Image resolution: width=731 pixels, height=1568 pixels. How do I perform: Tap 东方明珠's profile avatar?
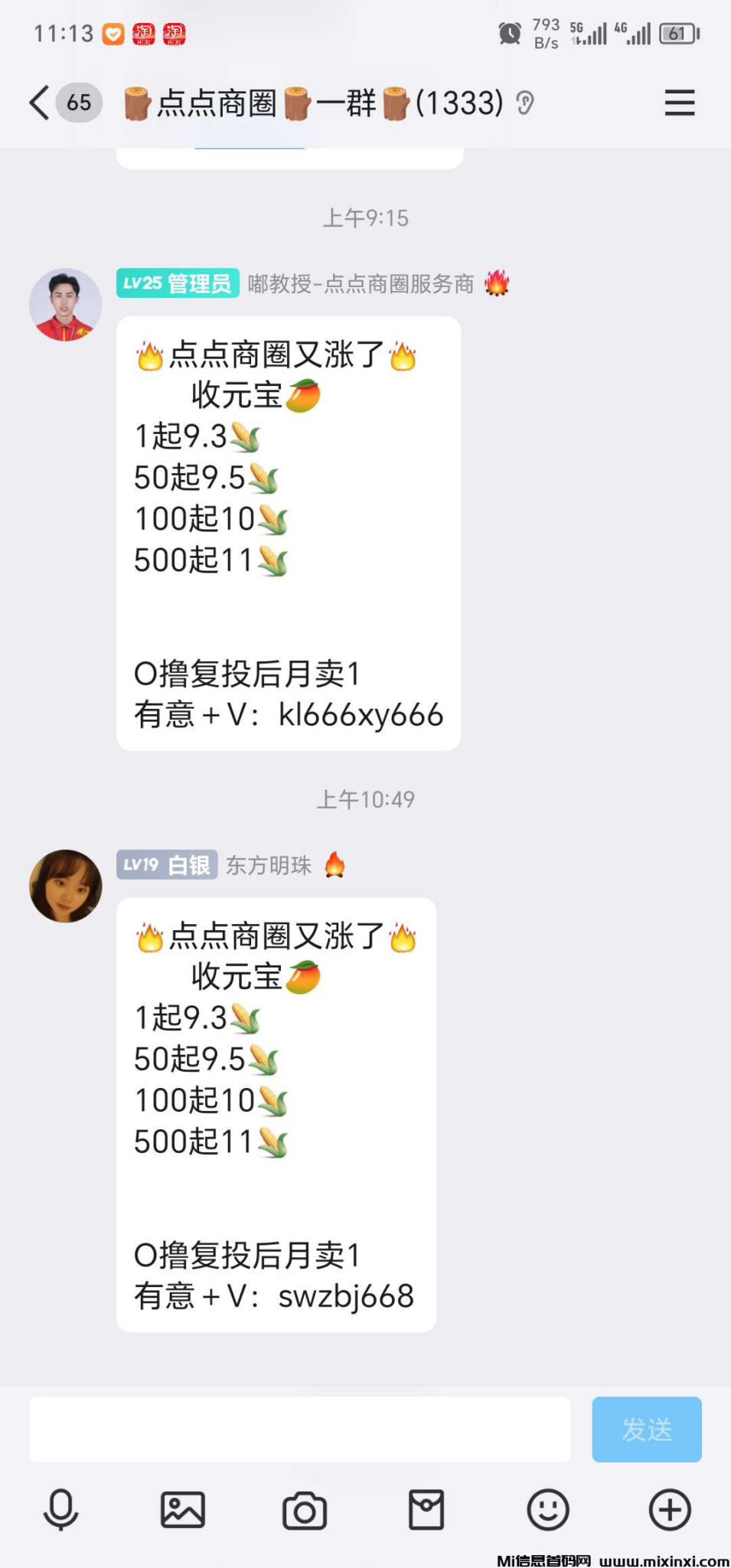pos(64,887)
